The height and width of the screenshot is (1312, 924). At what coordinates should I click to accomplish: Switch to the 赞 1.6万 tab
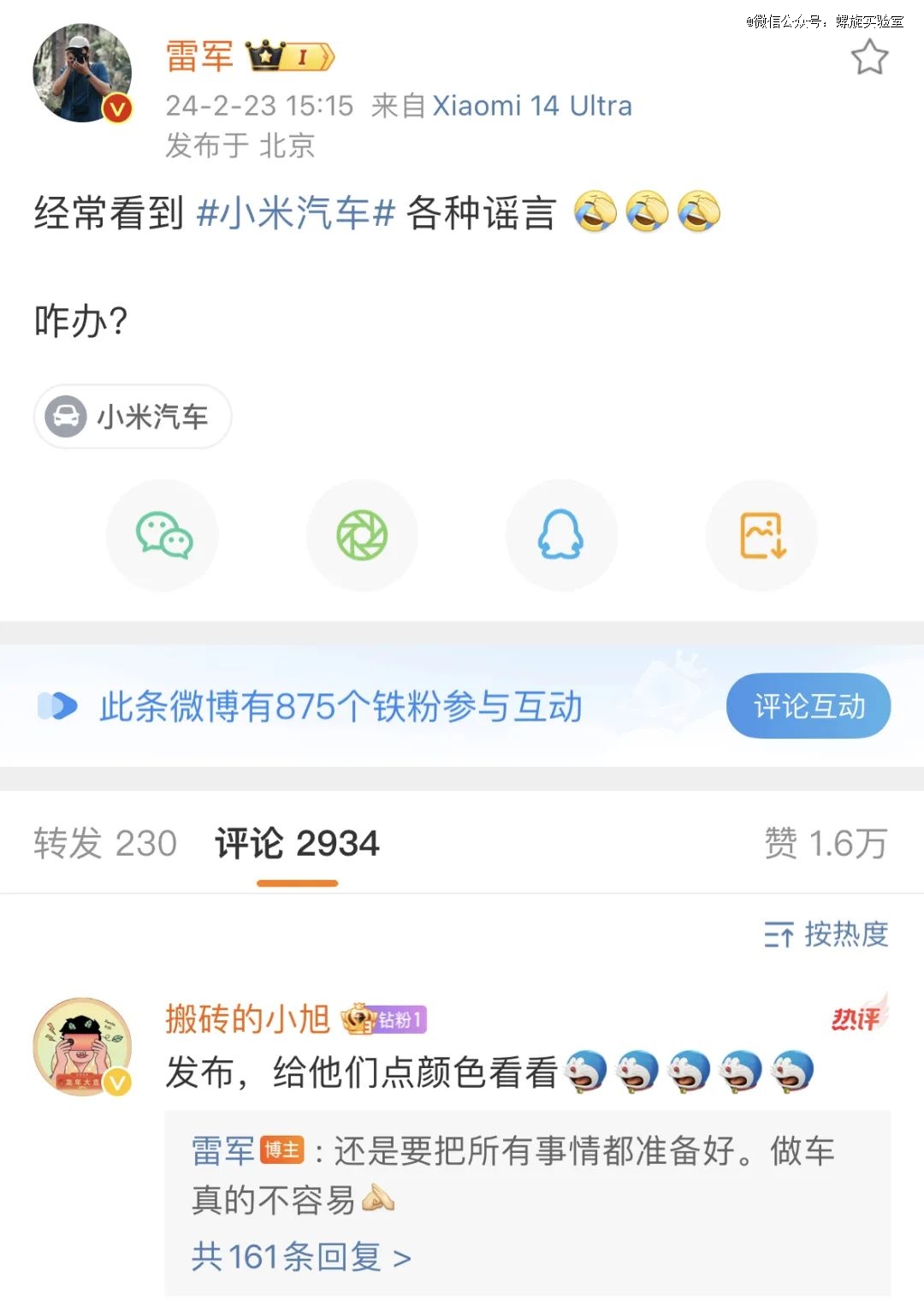[x=825, y=844]
